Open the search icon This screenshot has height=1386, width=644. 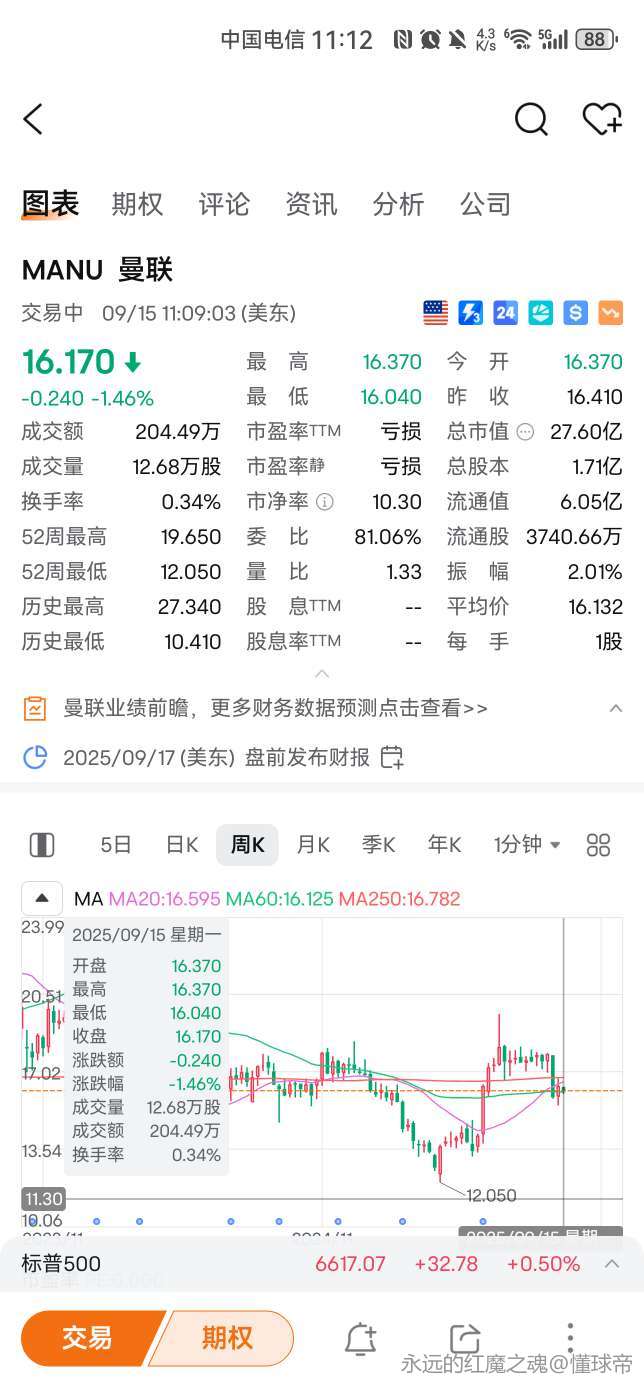pyautogui.click(x=531, y=119)
